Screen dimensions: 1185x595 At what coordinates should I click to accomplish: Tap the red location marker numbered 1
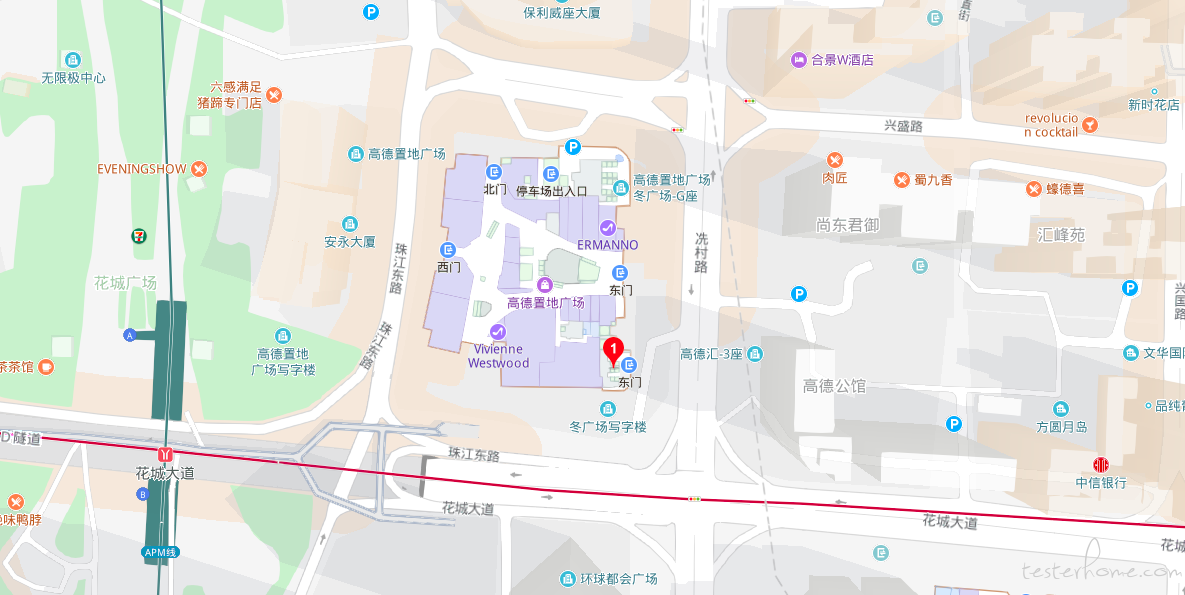click(x=613, y=351)
